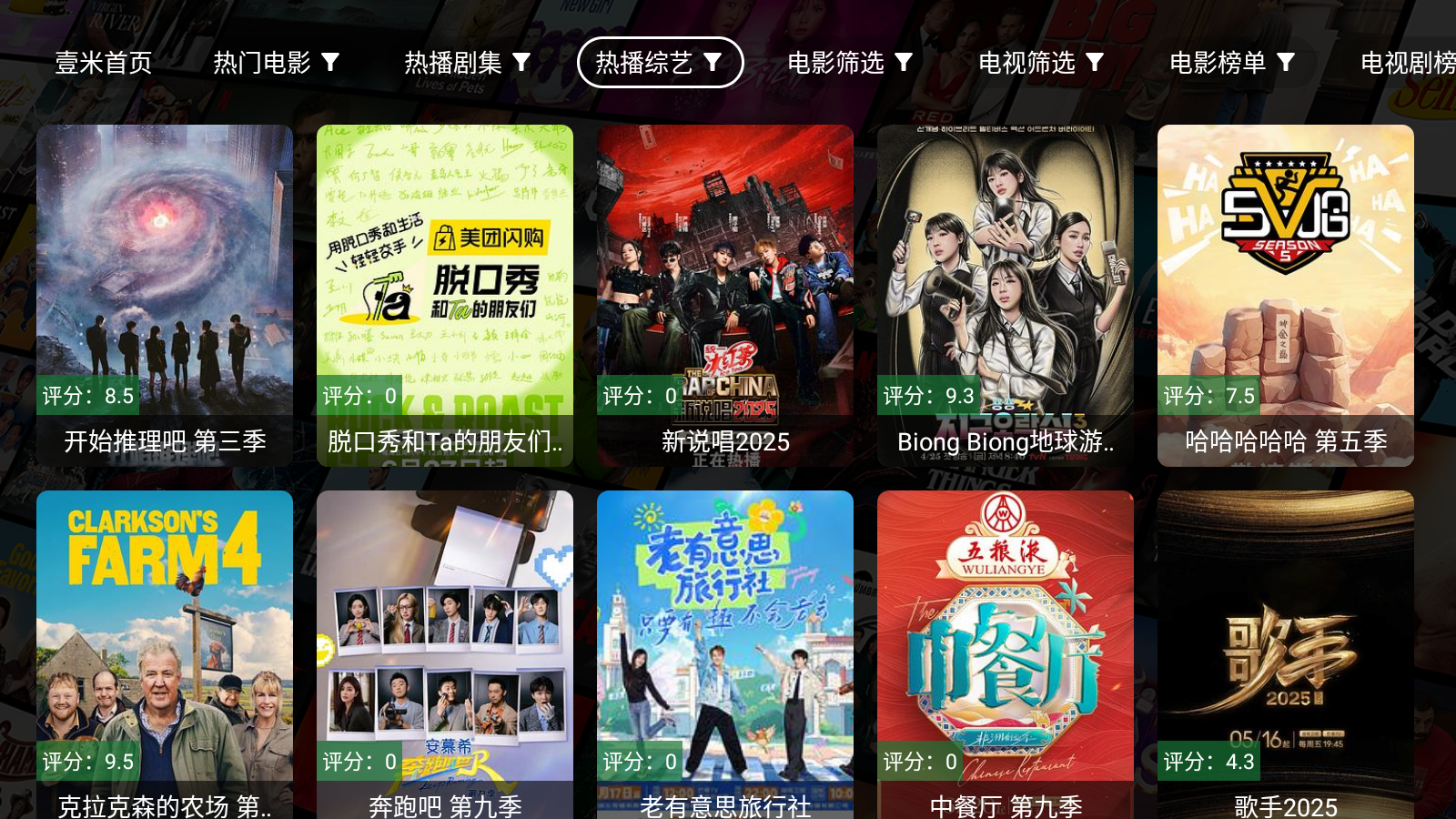The height and width of the screenshot is (819, 1456).
Task: Open 克拉克森的农场 (Clarkson's Farm 4)
Action: [165, 655]
